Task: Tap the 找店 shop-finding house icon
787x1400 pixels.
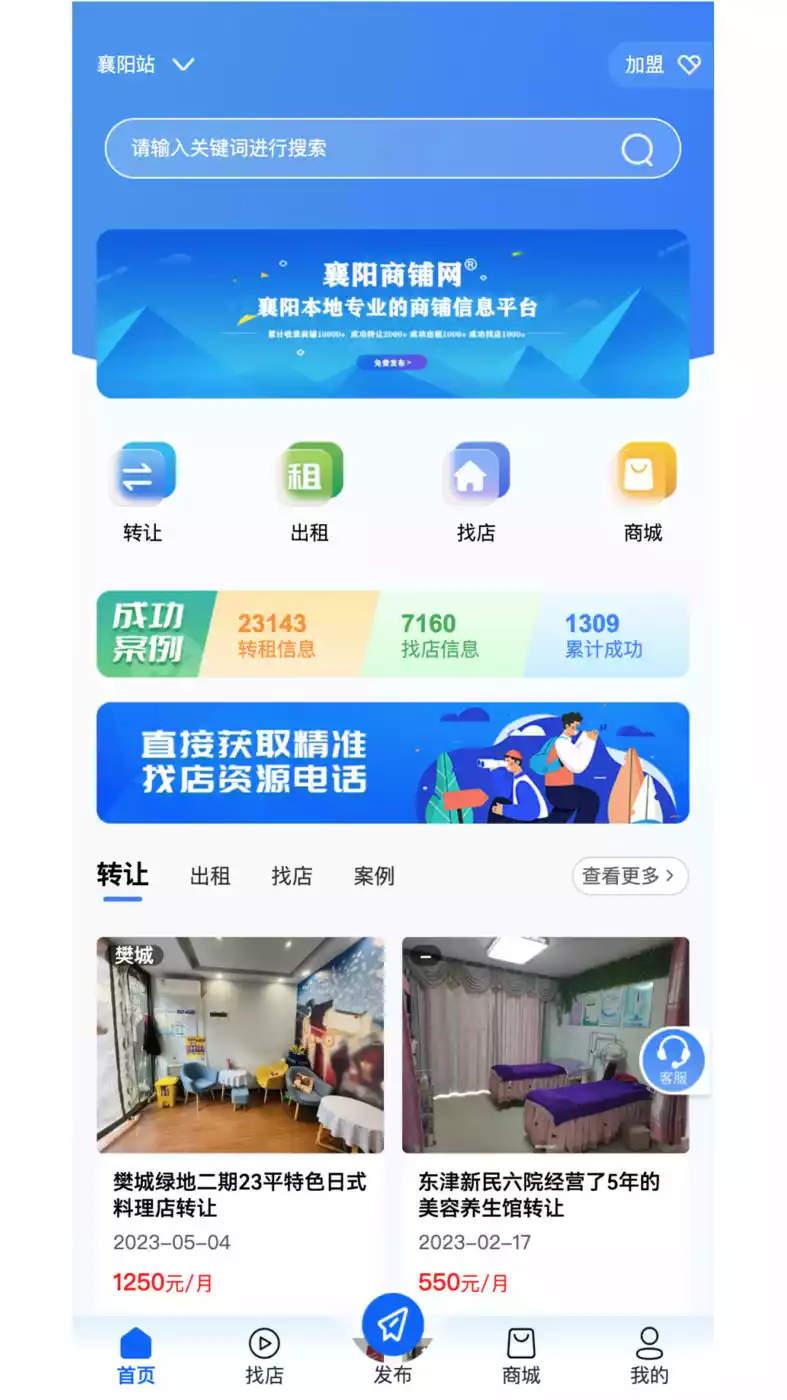Action: [x=476, y=471]
